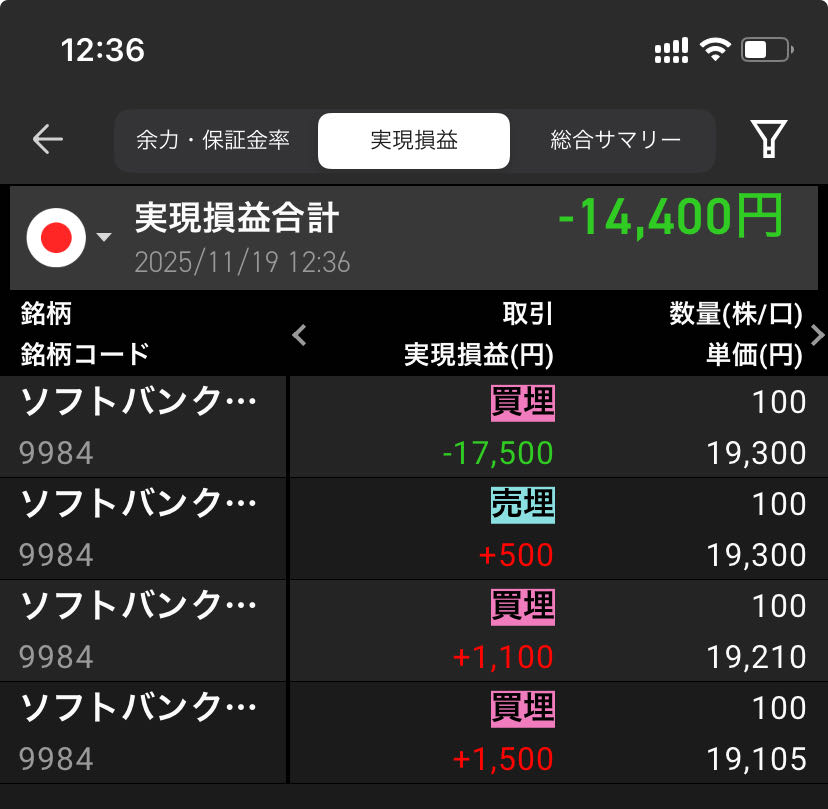Open the 売埋 row with +500 profit
The width and height of the screenshot is (828, 809).
(x=414, y=529)
